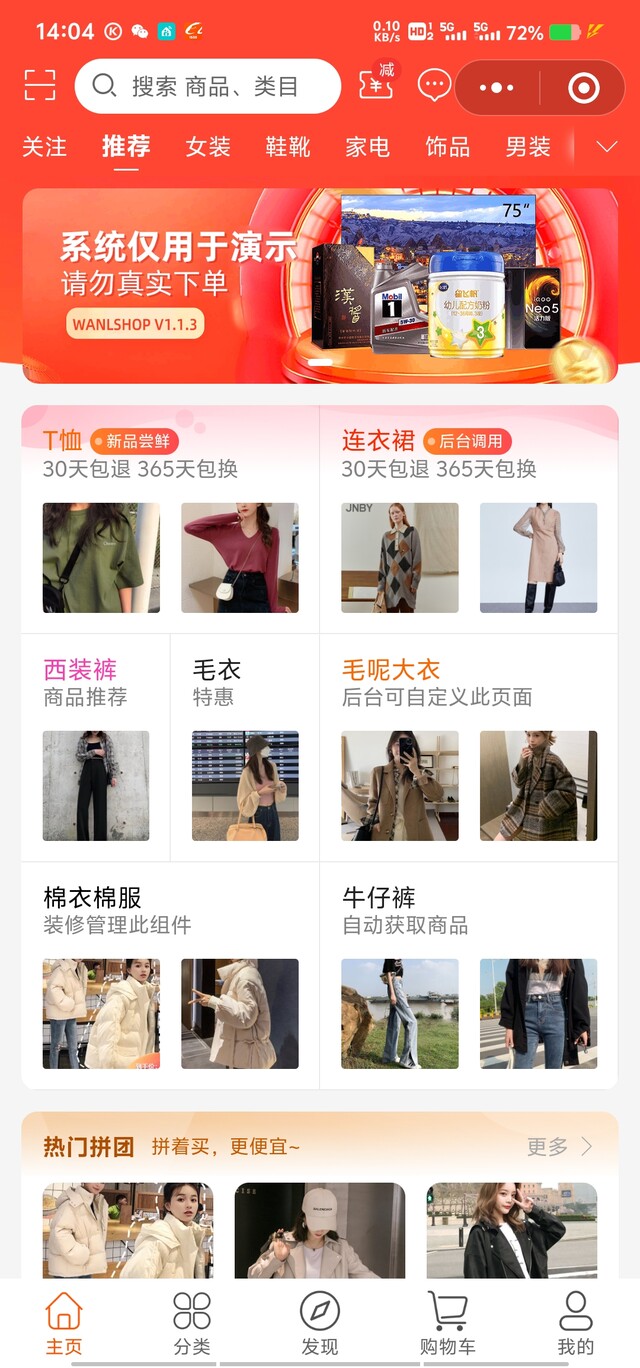Image resolution: width=640 pixels, height=1368 pixels.
Task: Open the mini program three-dot menu
Action: pos(496,88)
